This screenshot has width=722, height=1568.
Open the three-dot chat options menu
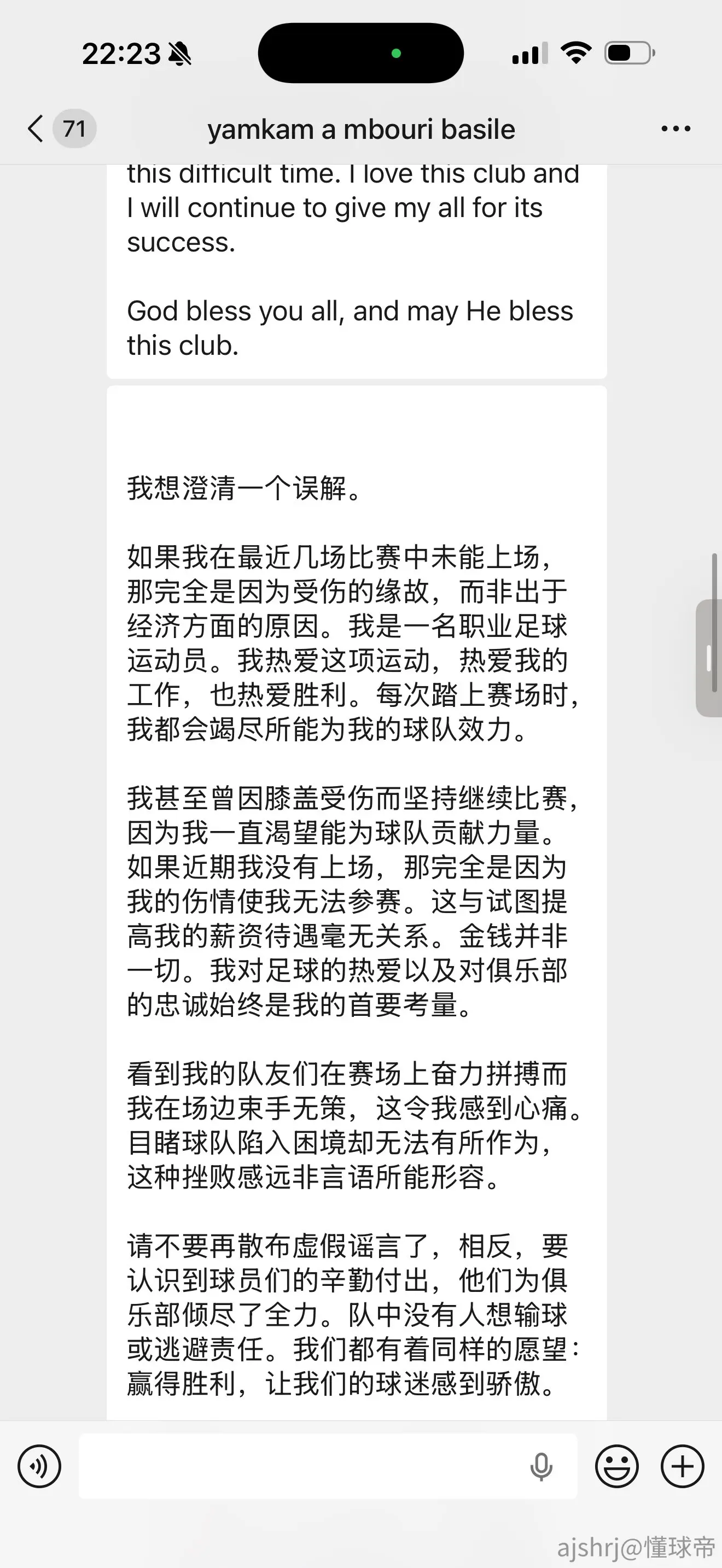[x=676, y=128]
